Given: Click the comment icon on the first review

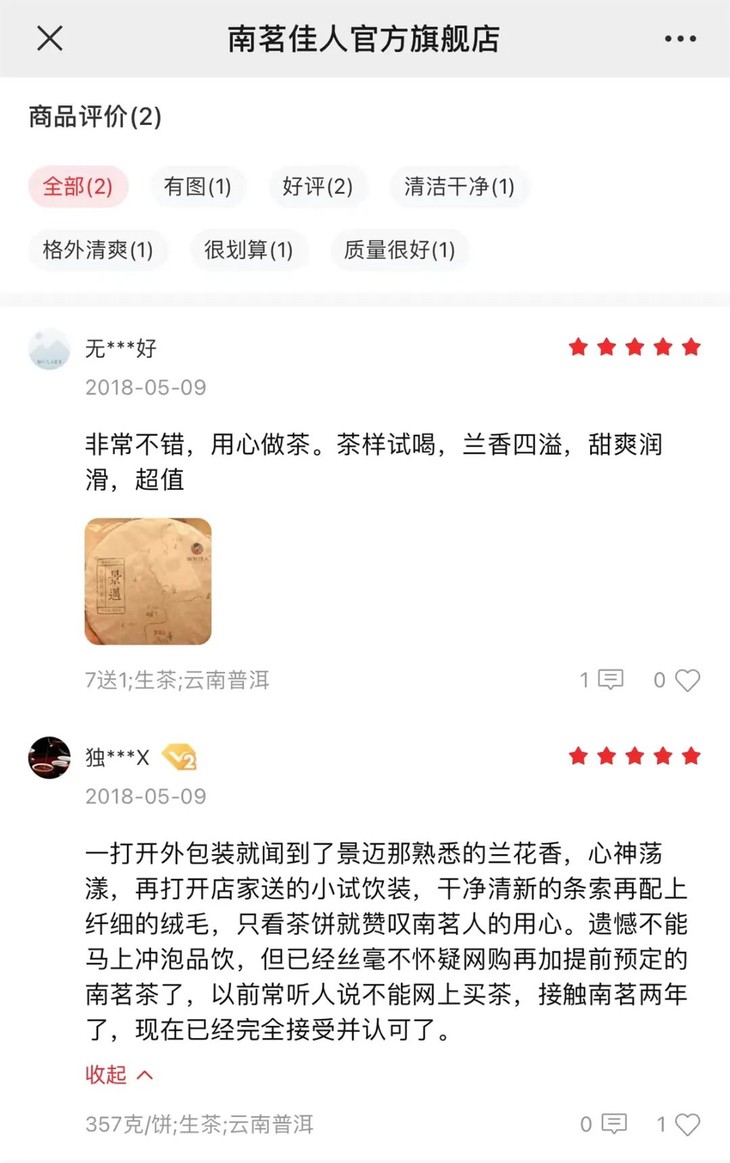Looking at the screenshot, I should (608, 680).
